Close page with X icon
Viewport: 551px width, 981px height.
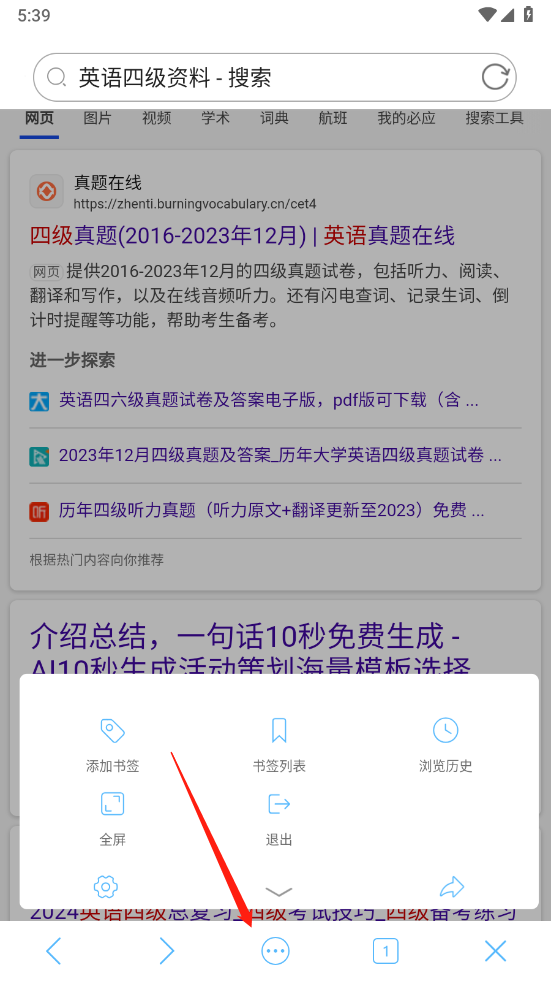(495, 951)
